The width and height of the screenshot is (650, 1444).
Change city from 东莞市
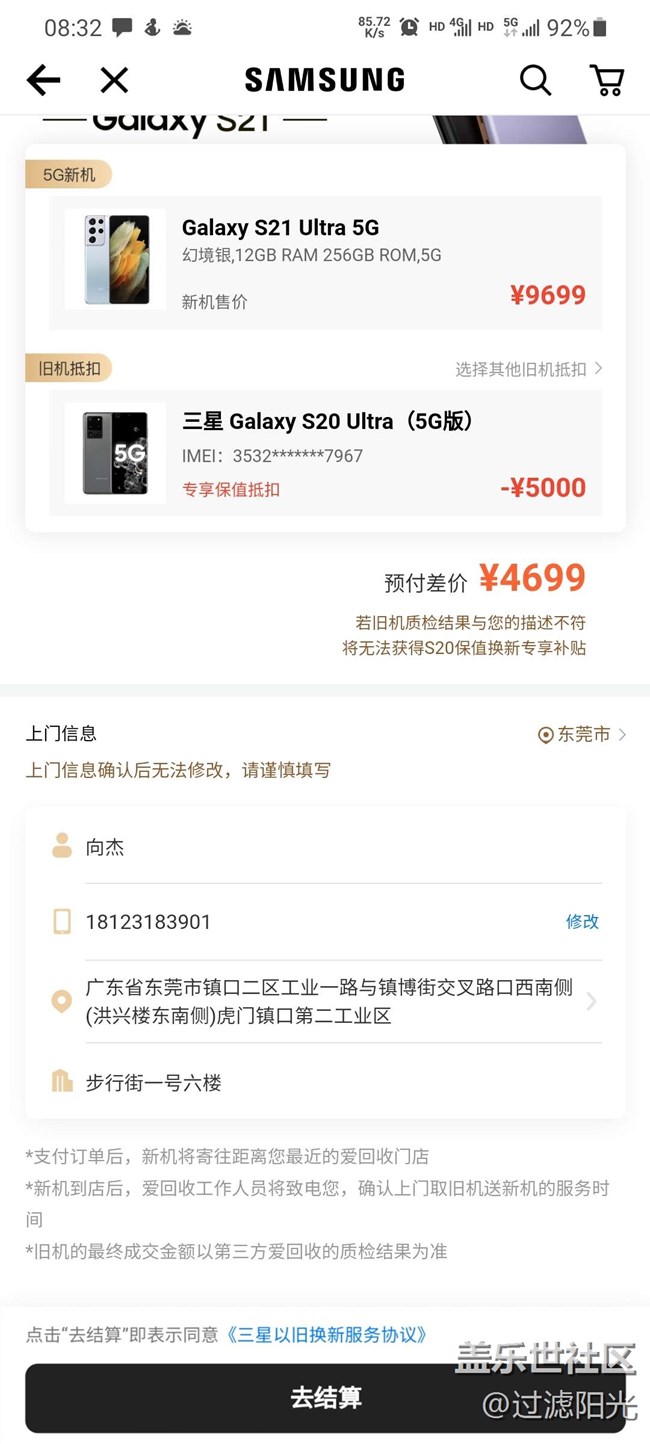[582, 735]
